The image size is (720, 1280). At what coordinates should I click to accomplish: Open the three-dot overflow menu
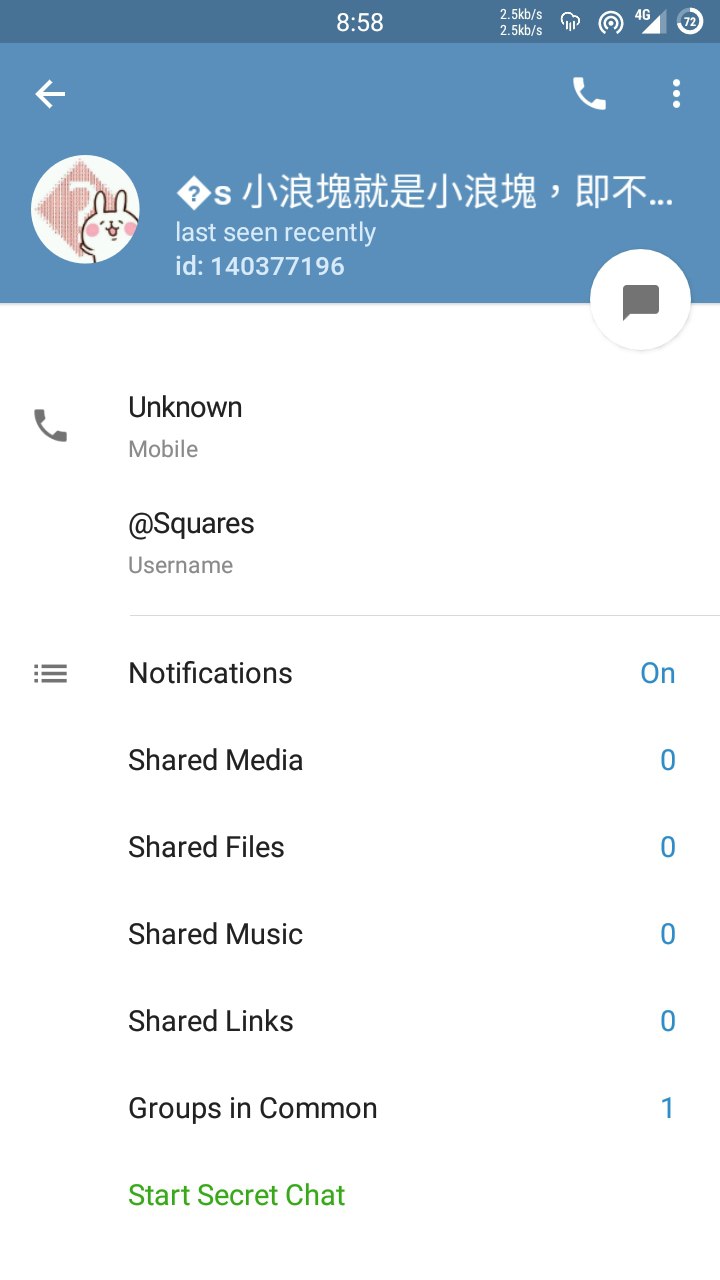pos(676,94)
